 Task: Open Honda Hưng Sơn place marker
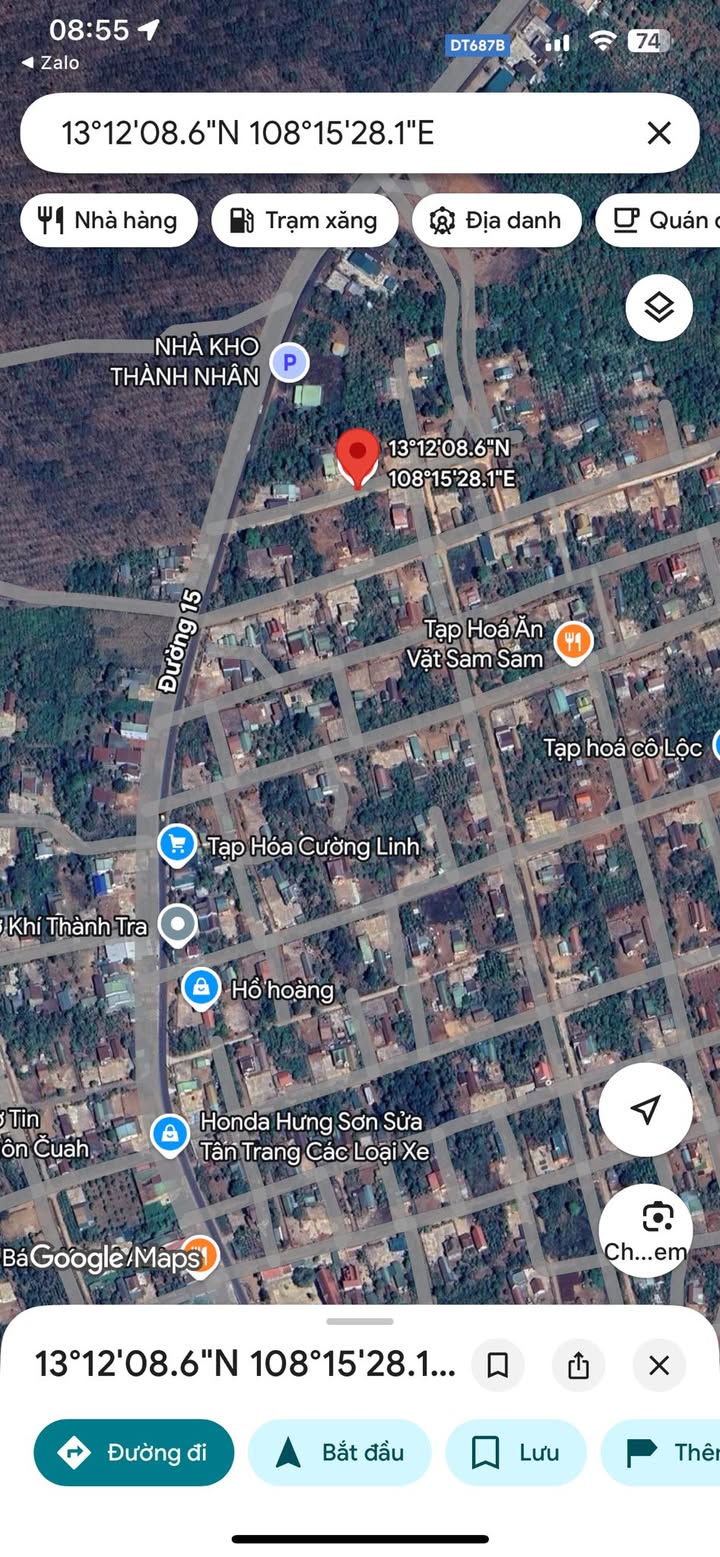(x=170, y=1135)
